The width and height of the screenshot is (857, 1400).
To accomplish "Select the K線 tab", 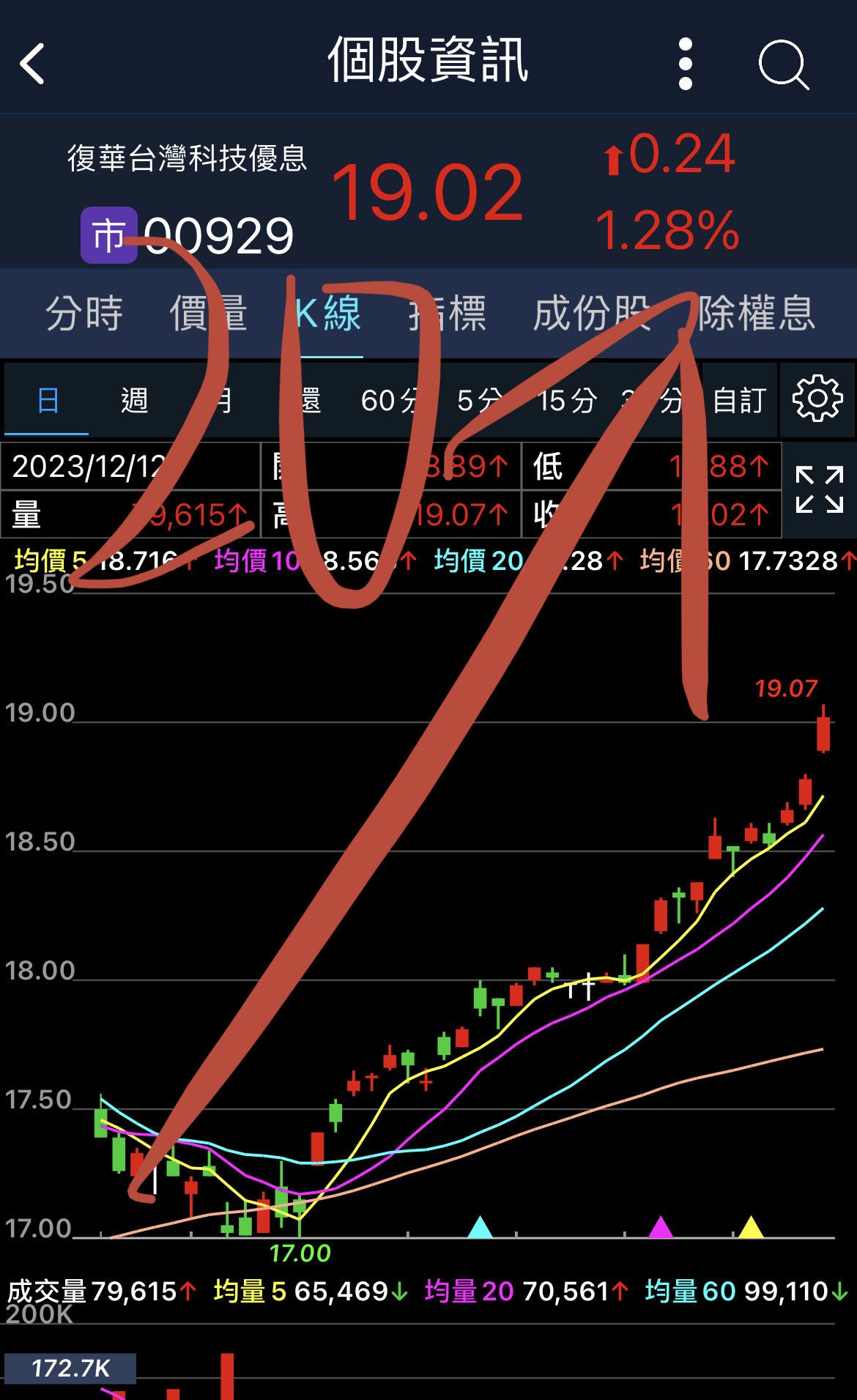I will pyautogui.click(x=329, y=314).
